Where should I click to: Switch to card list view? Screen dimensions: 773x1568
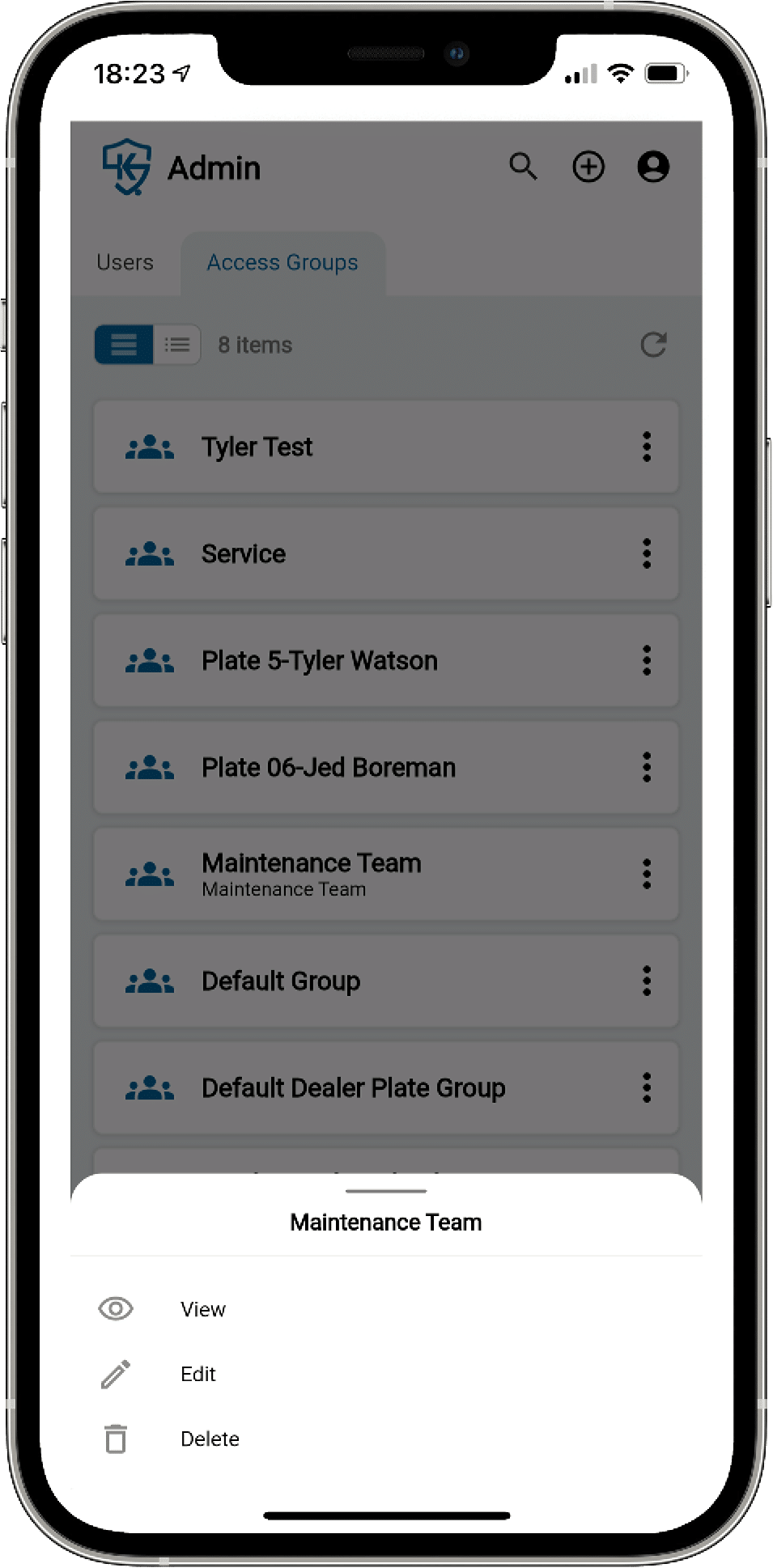click(x=124, y=345)
